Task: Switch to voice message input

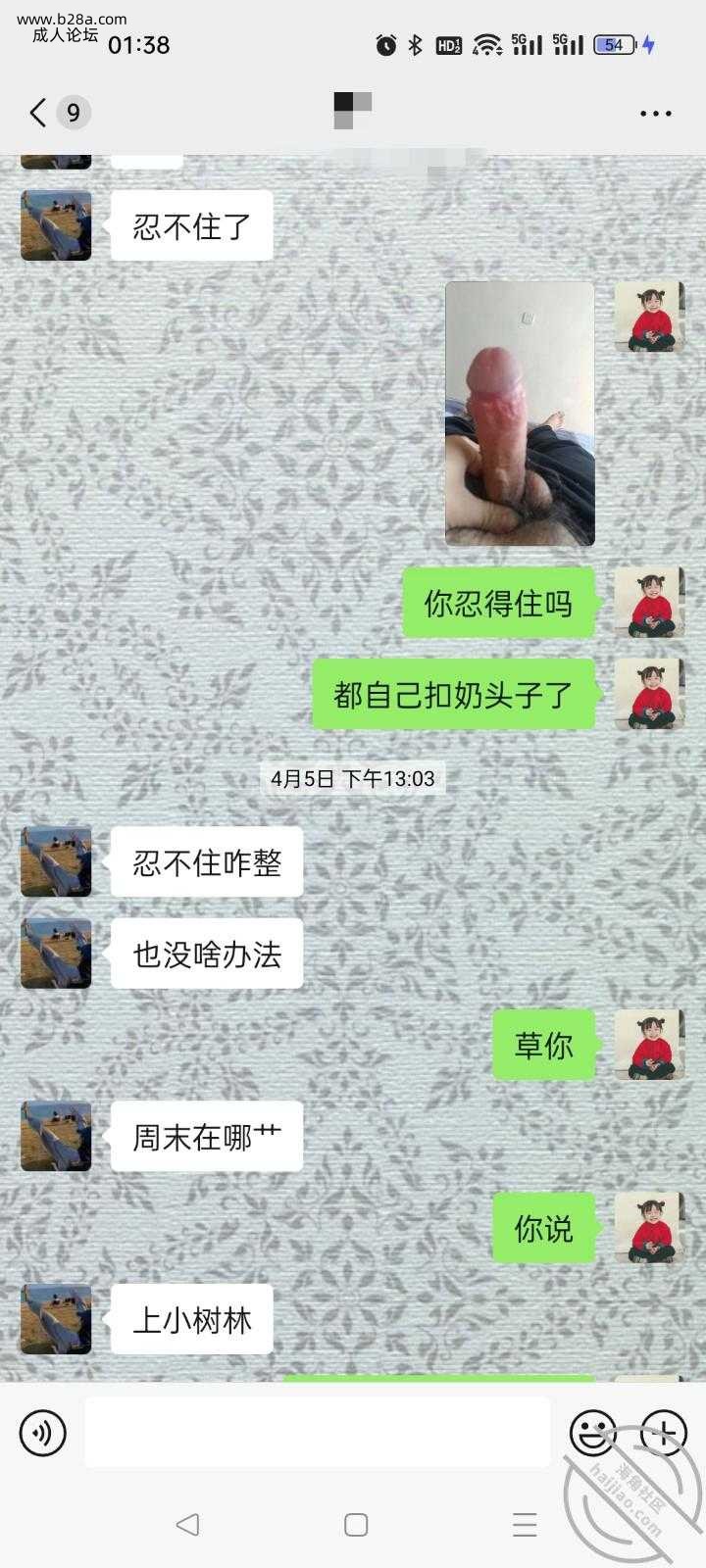Action: (x=43, y=1433)
